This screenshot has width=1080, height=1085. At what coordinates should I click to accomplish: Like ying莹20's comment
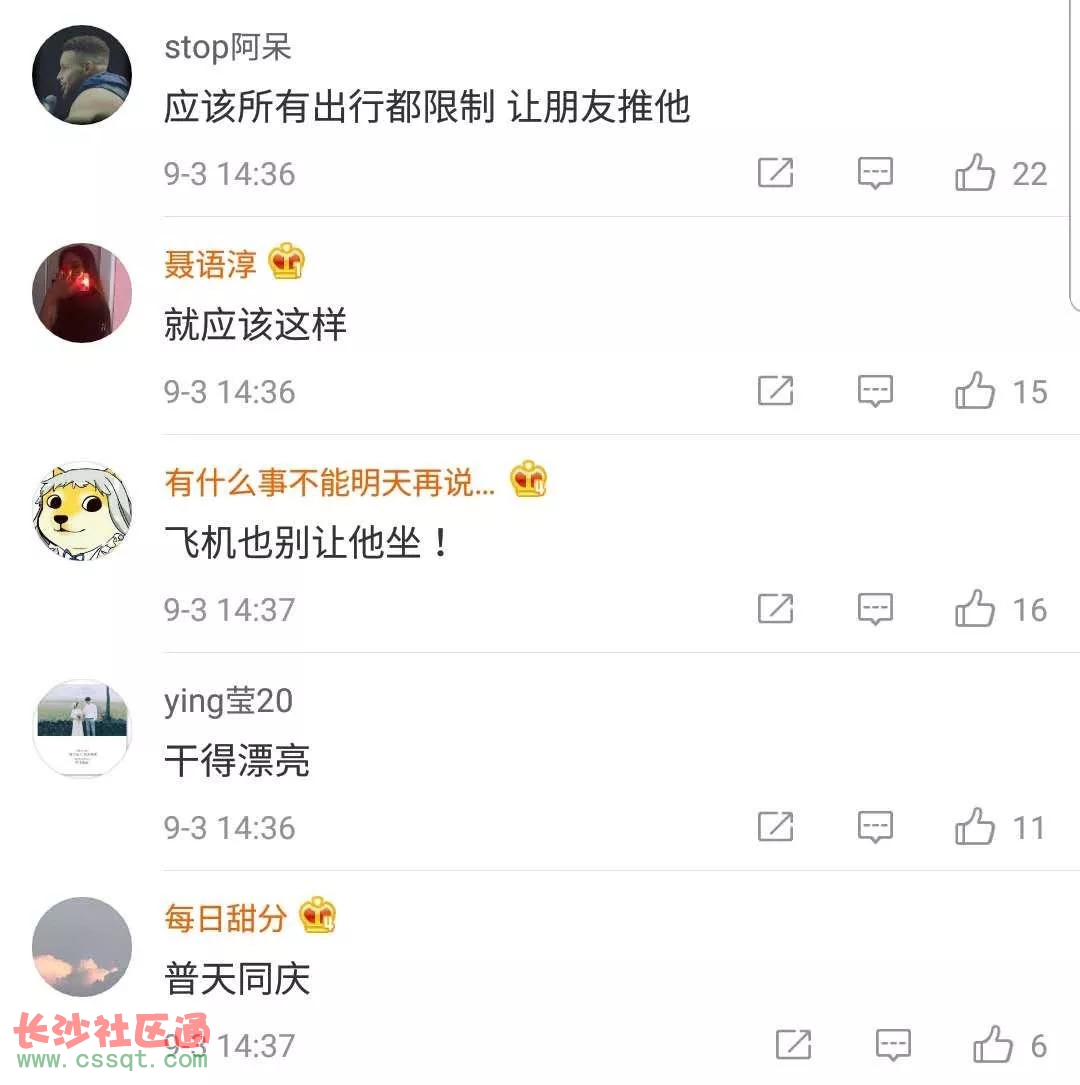(x=975, y=827)
